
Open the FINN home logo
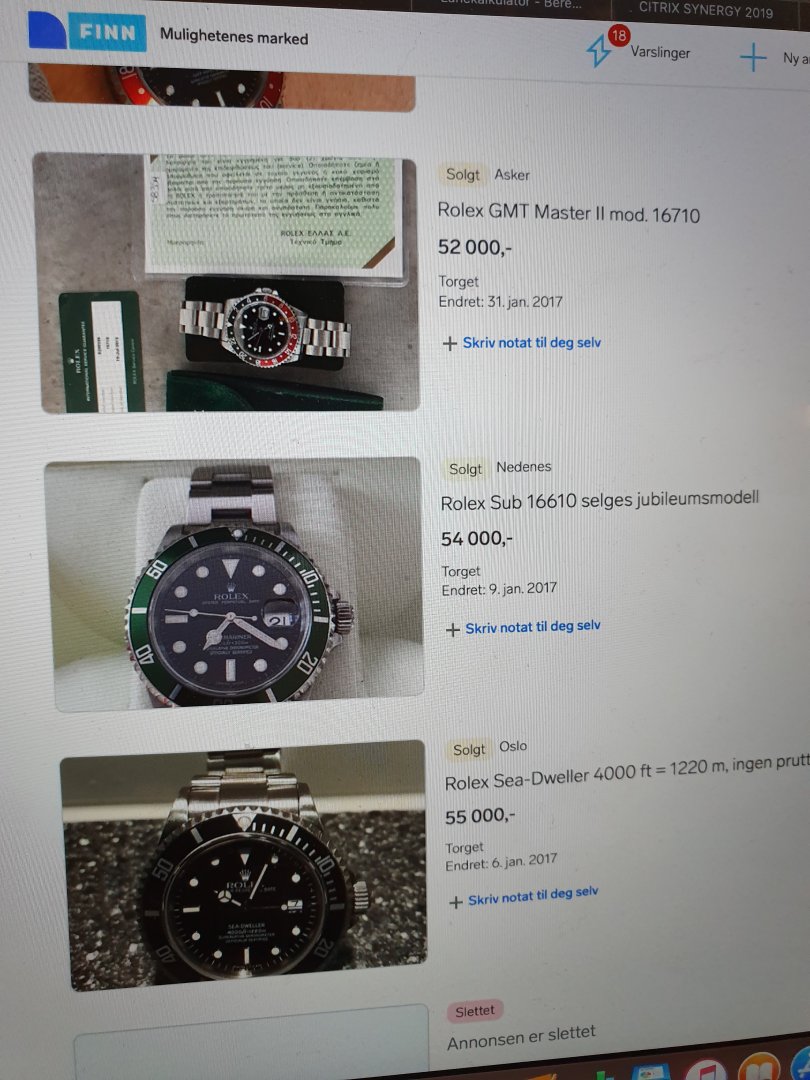88,31
